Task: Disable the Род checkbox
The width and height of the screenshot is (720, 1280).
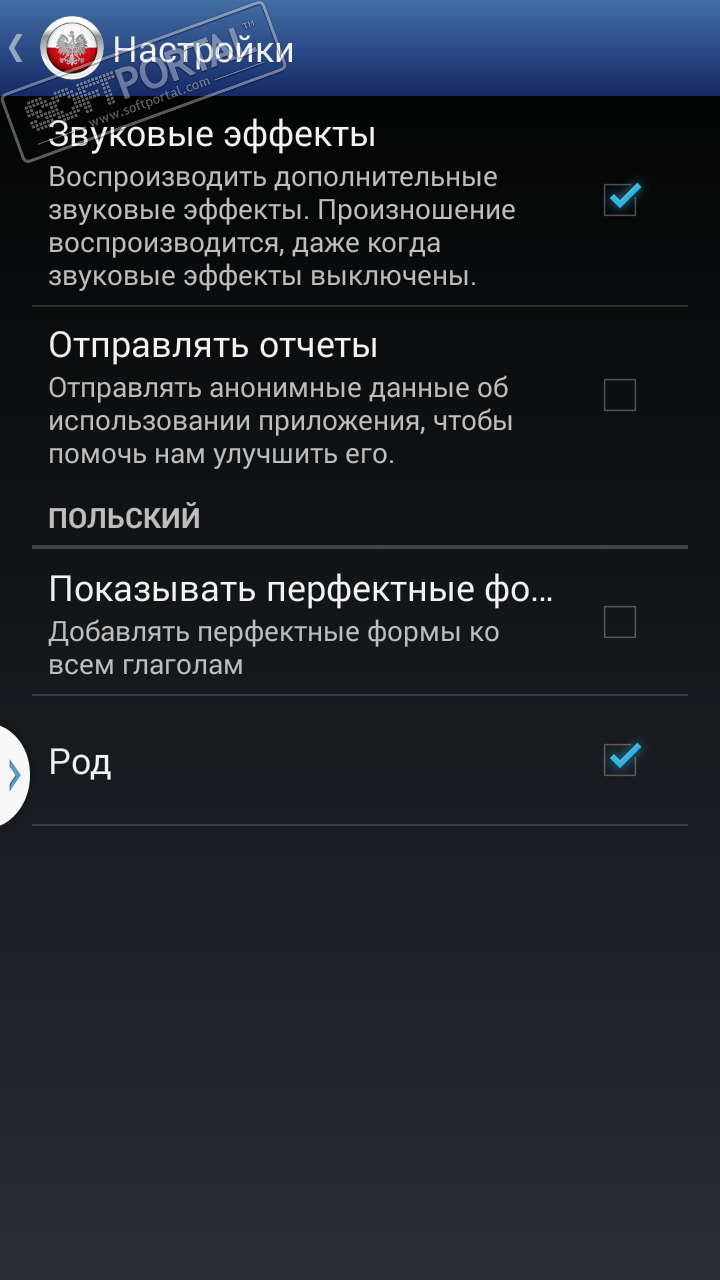Action: pyautogui.click(x=620, y=760)
